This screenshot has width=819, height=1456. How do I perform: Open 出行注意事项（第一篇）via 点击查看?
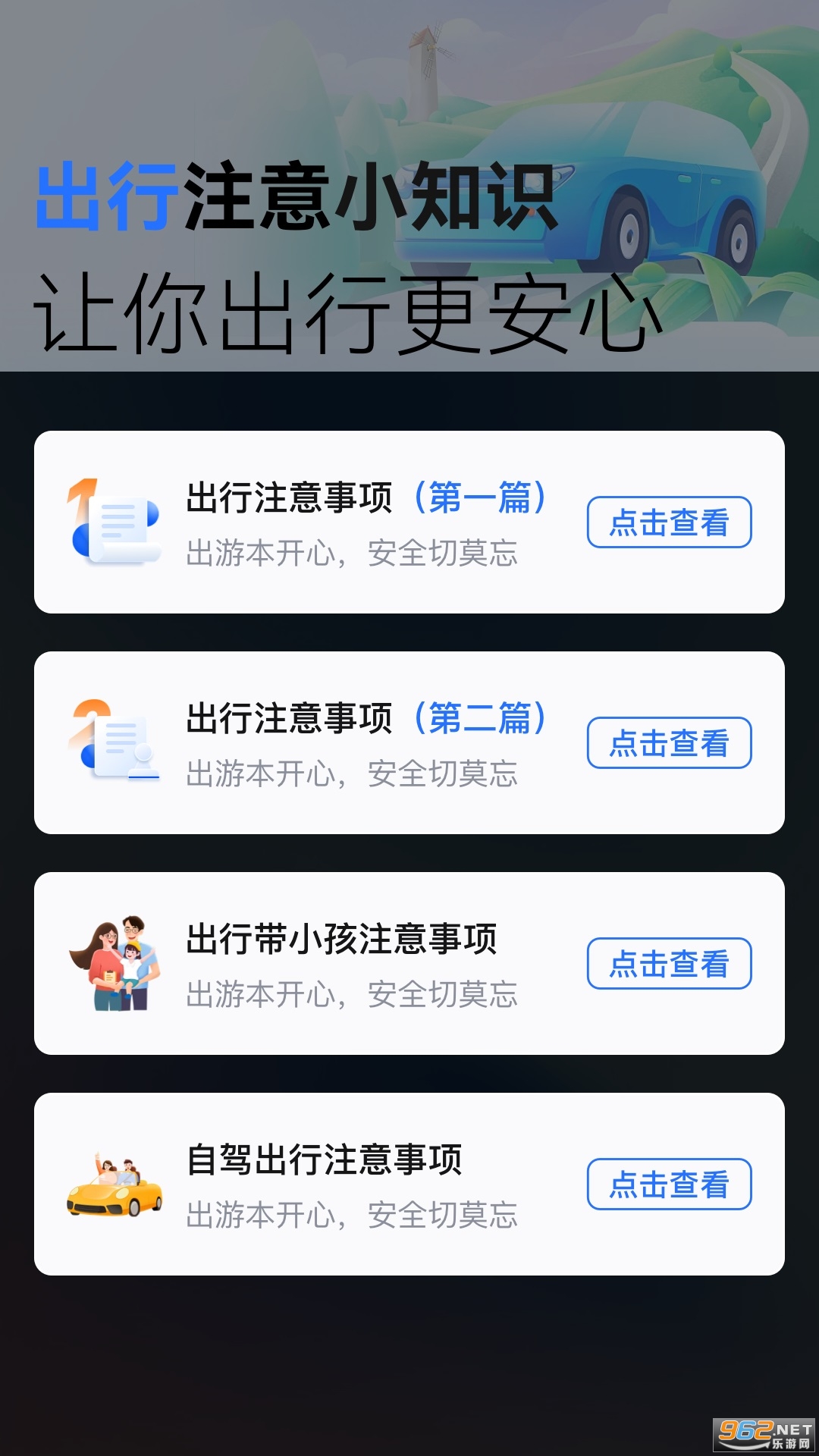click(668, 523)
